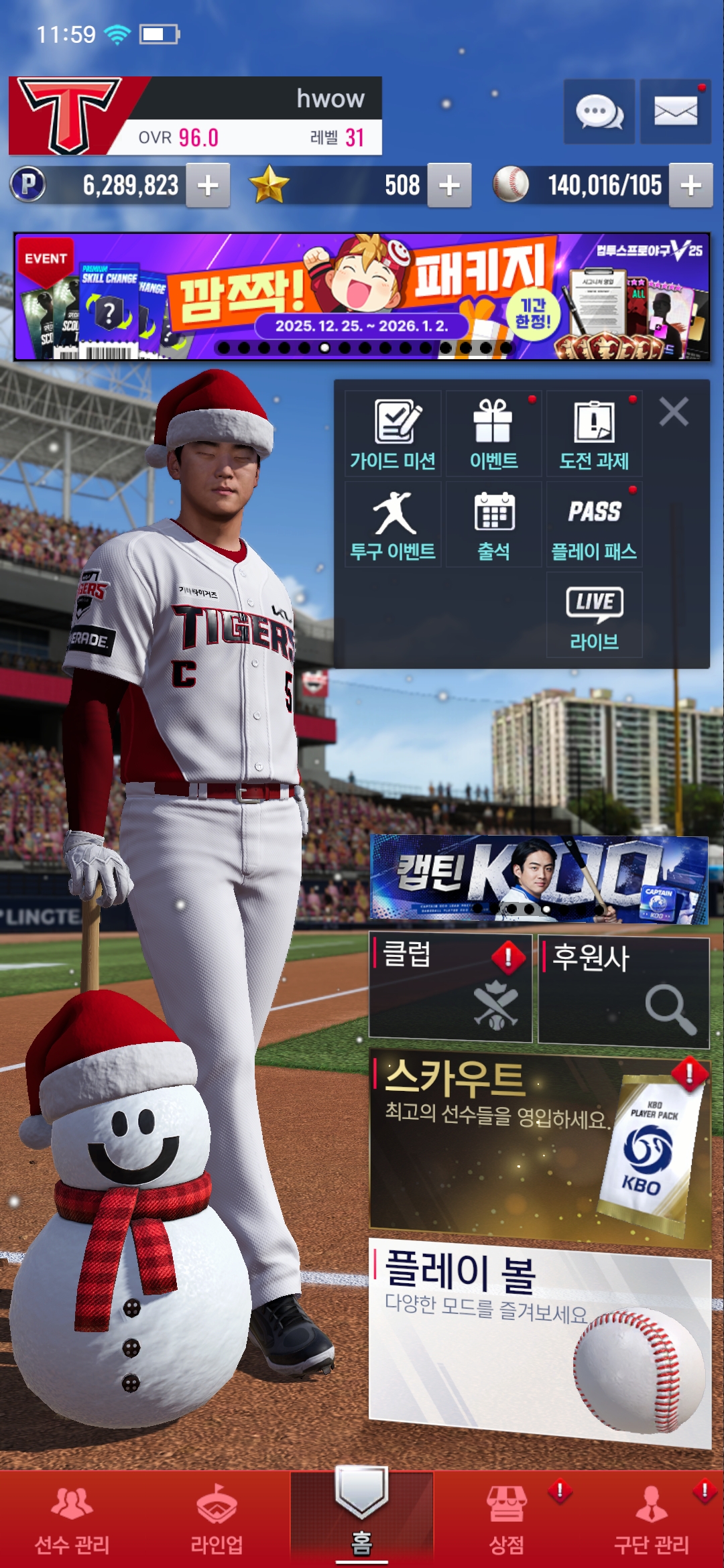Open 라이브 LIVE menu
The height and width of the screenshot is (1568, 724).
pyautogui.click(x=594, y=615)
